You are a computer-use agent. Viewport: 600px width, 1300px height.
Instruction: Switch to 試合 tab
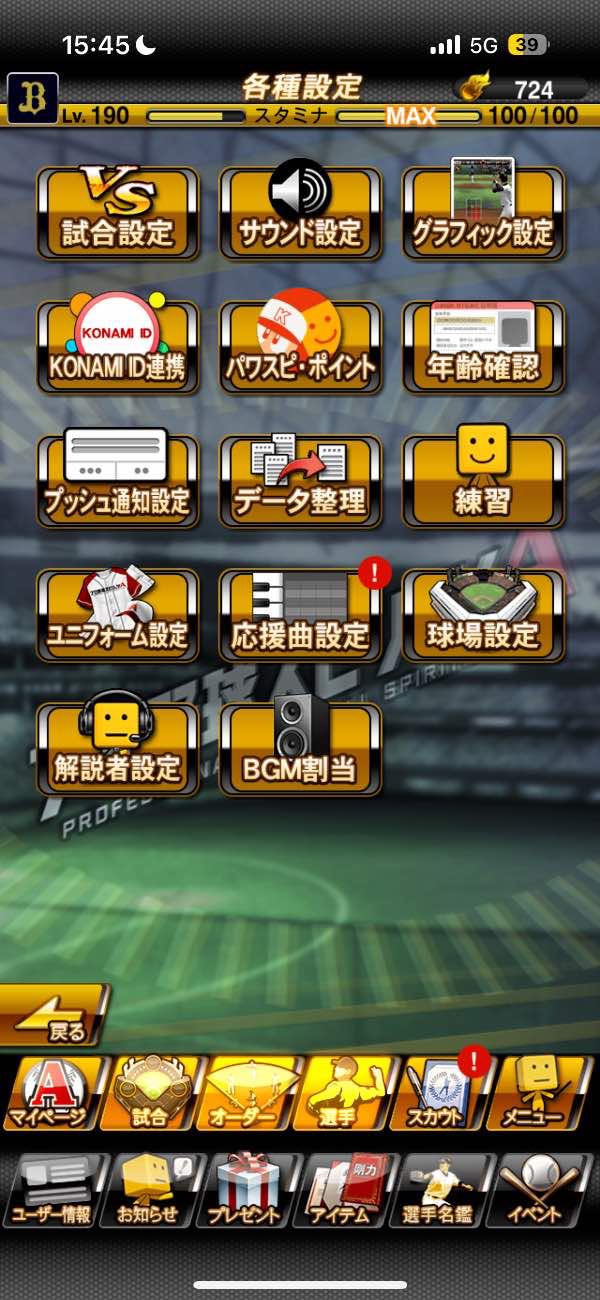tap(151, 1094)
